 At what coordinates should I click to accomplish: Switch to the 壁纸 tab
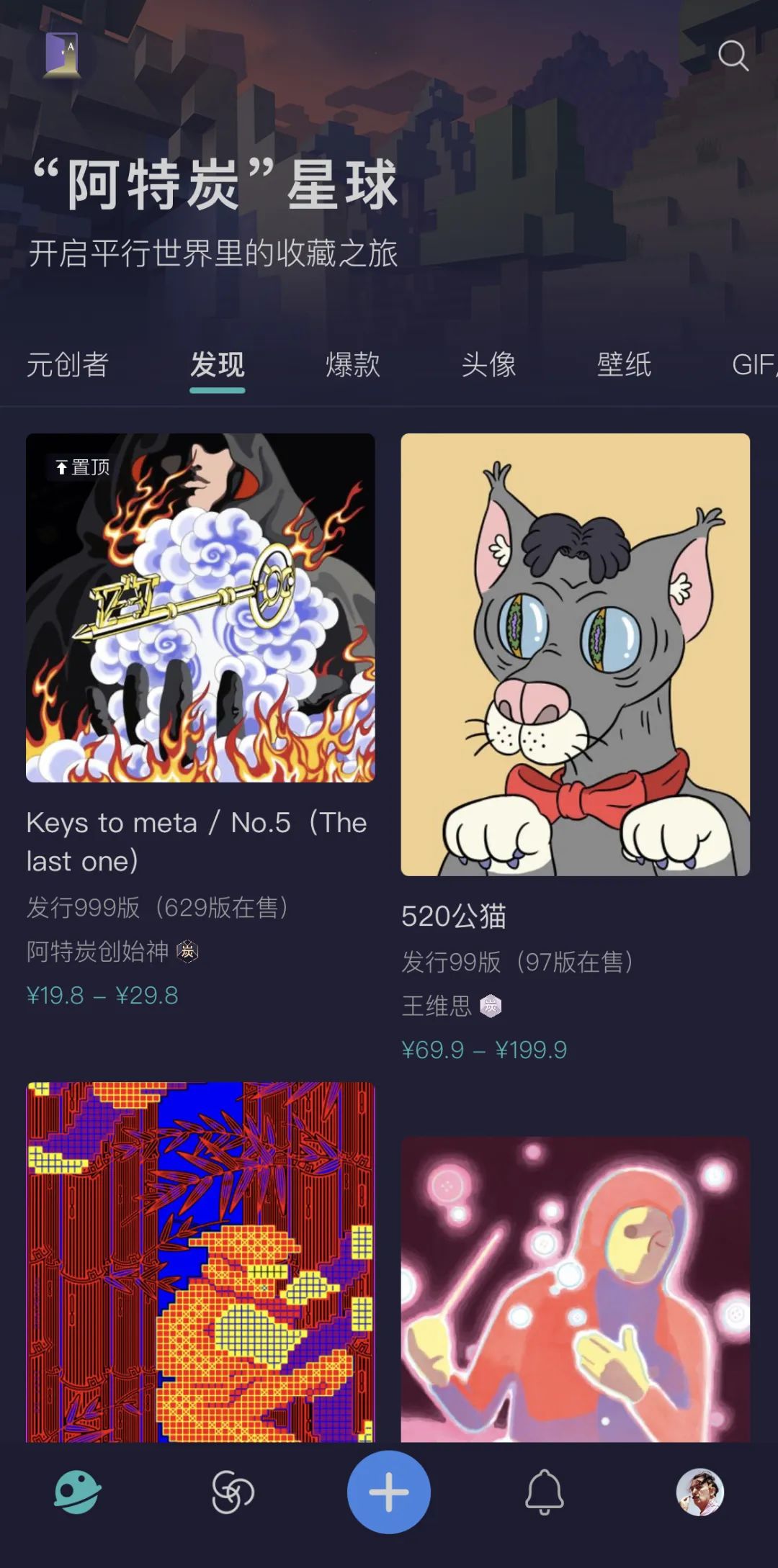(624, 365)
